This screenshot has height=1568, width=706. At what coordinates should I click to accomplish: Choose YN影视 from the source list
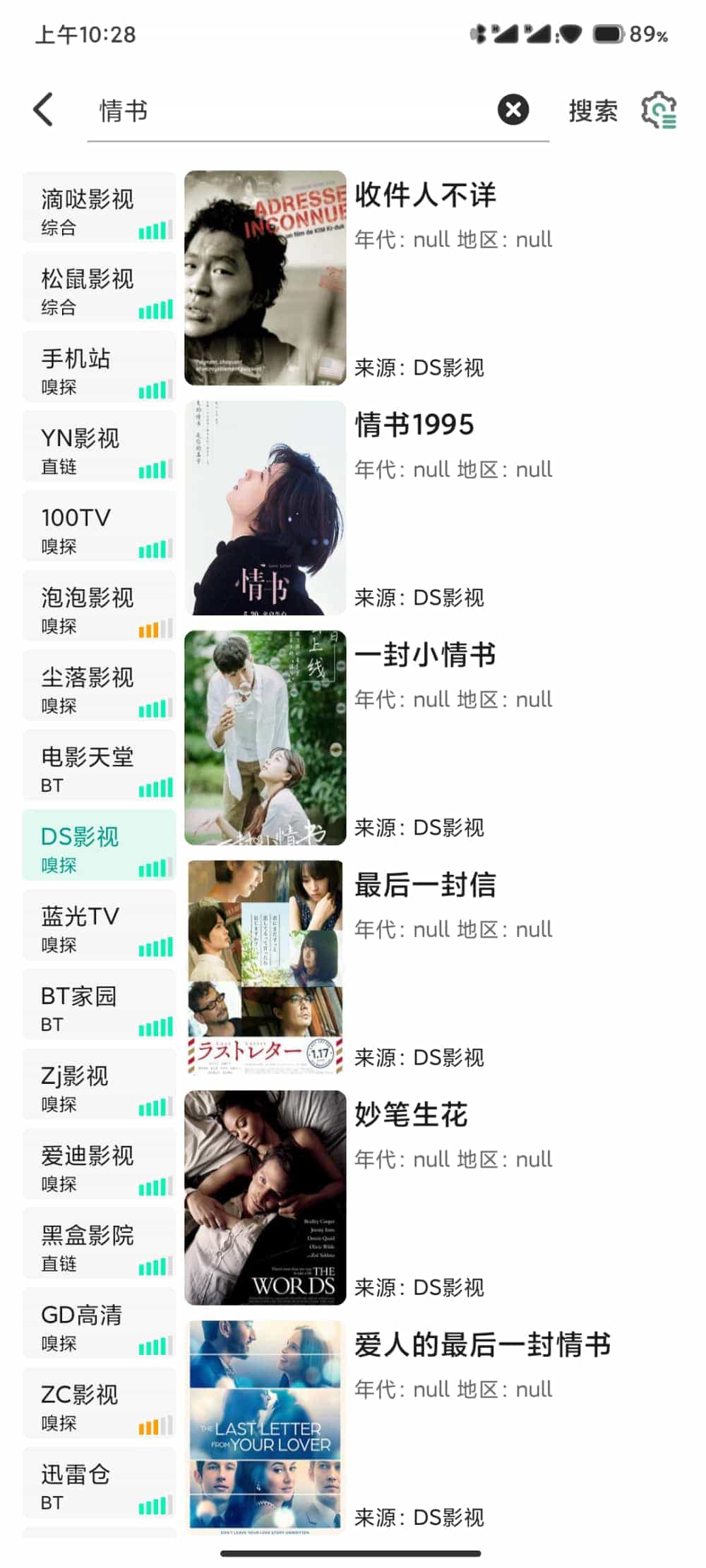point(99,447)
